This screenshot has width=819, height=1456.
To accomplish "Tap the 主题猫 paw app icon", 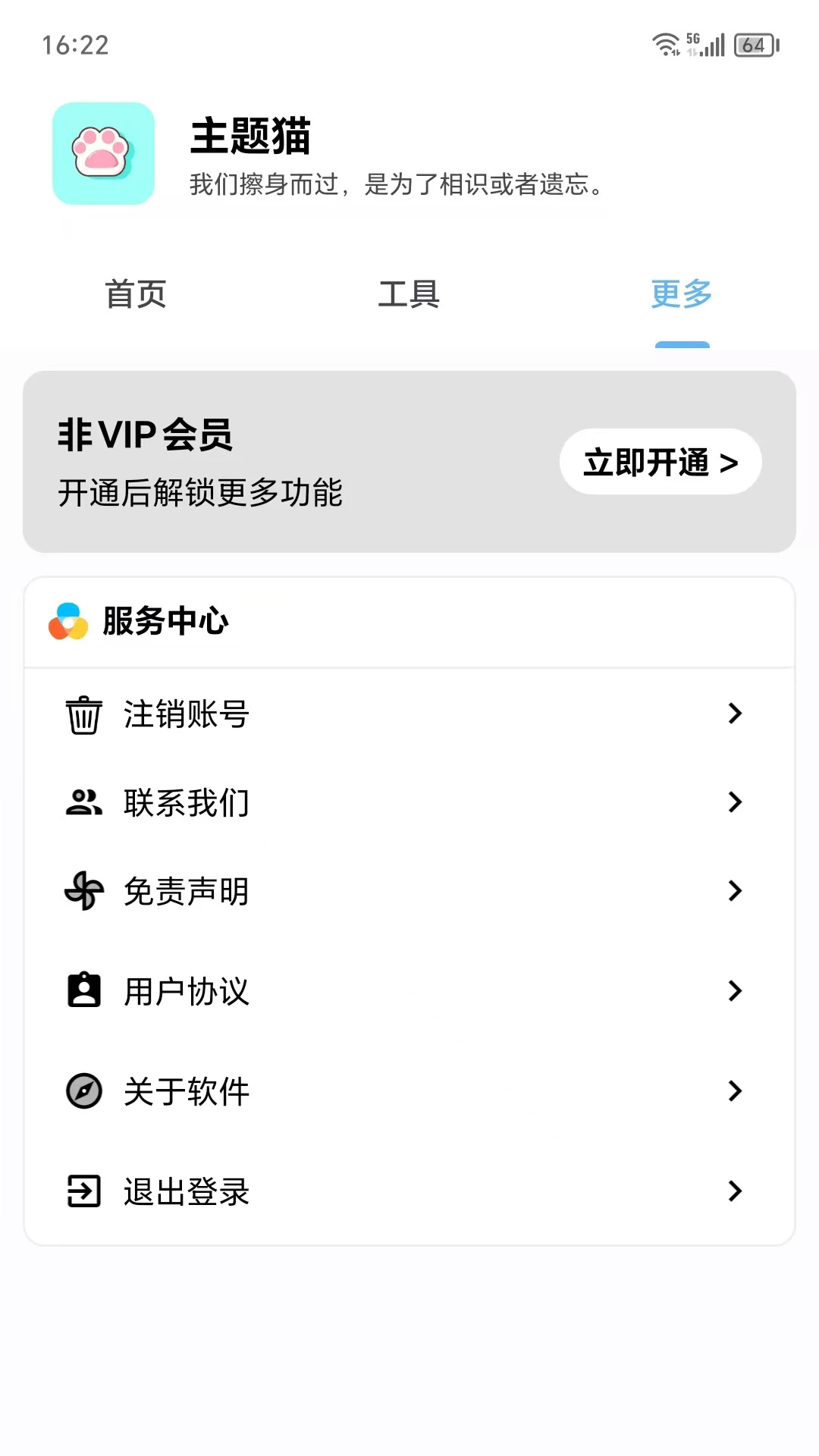I will click(x=103, y=154).
